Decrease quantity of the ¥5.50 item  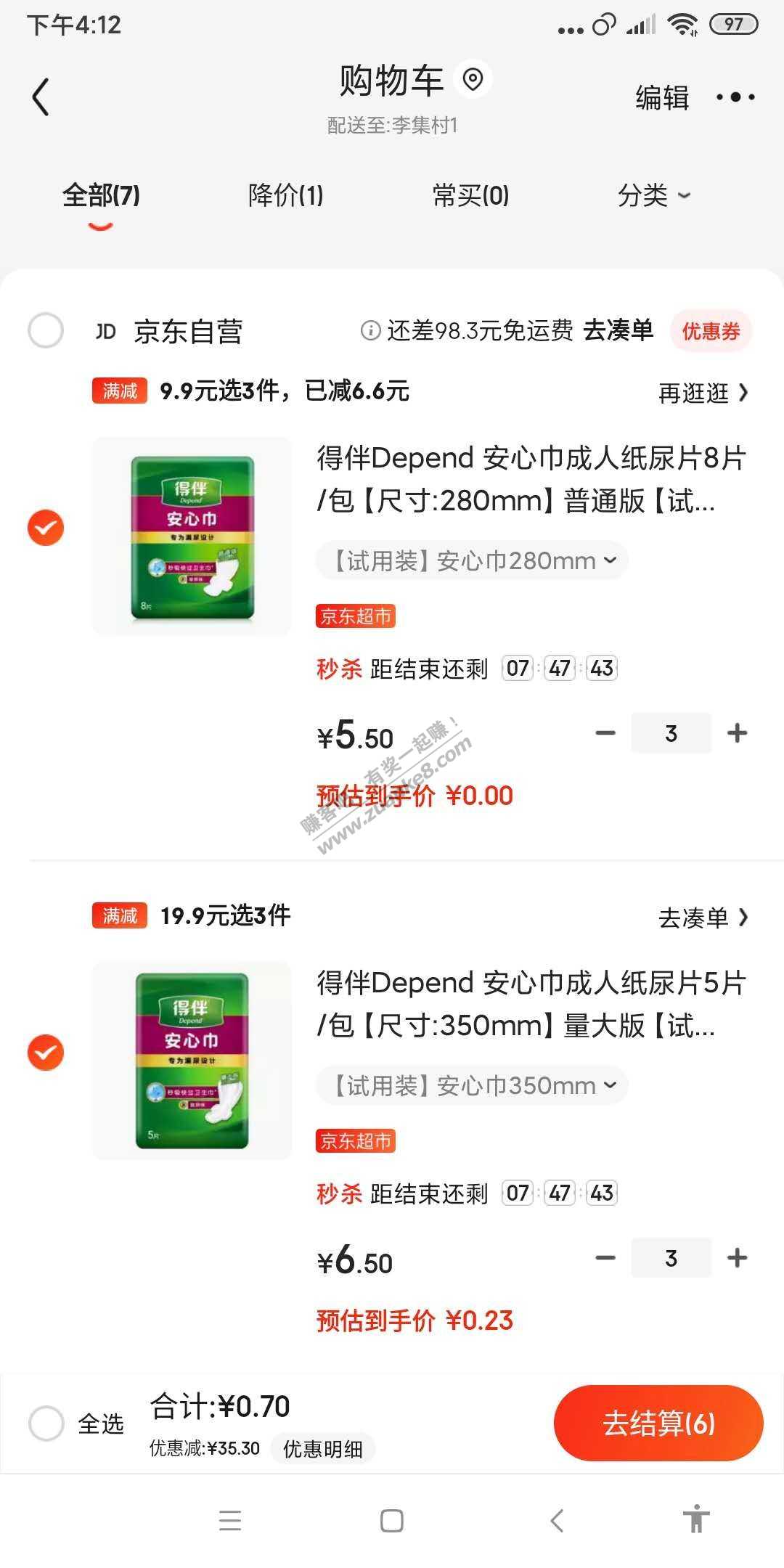coord(605,733)
